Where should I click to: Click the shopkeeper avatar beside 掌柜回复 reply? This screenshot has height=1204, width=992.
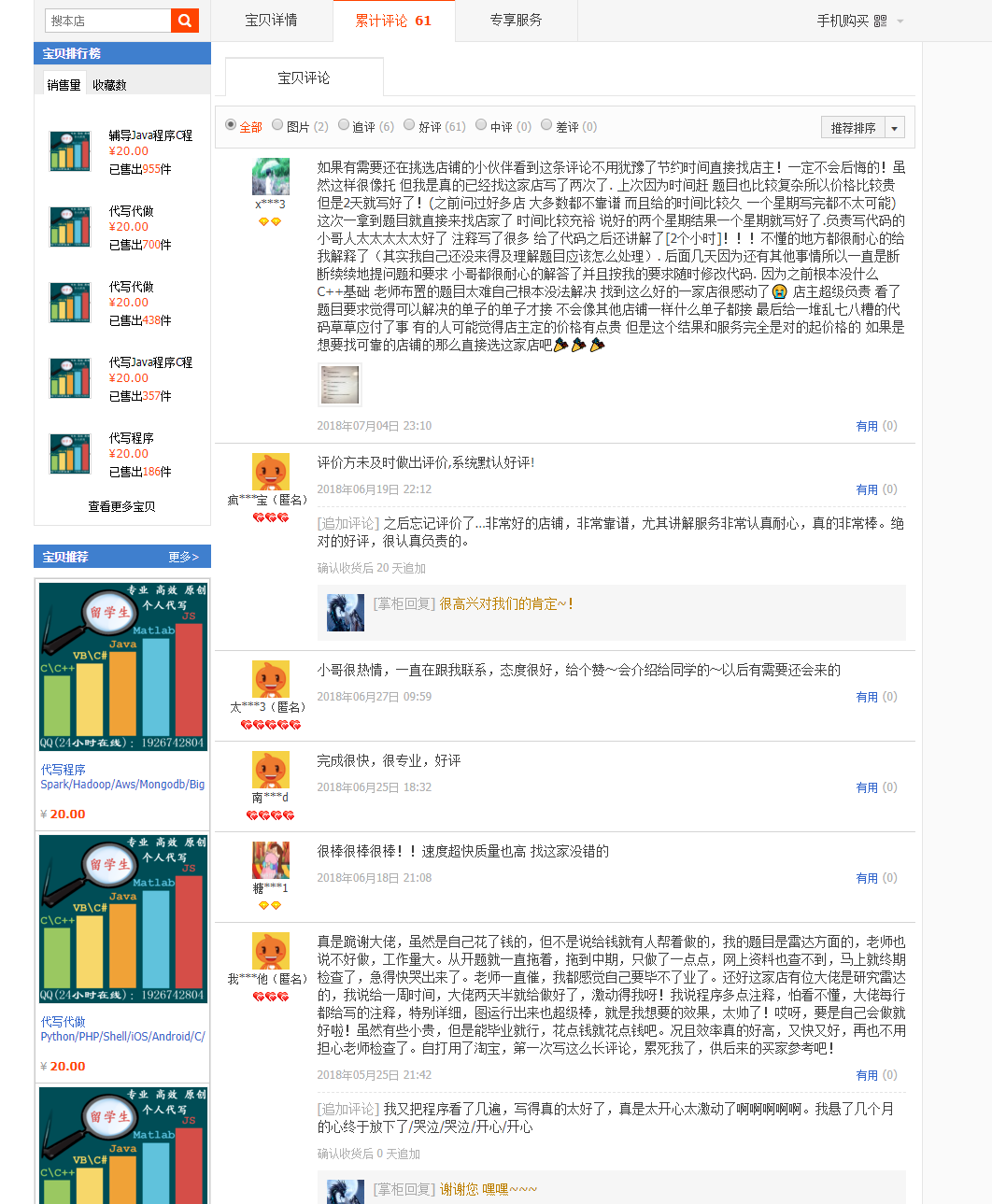(345, 613)
